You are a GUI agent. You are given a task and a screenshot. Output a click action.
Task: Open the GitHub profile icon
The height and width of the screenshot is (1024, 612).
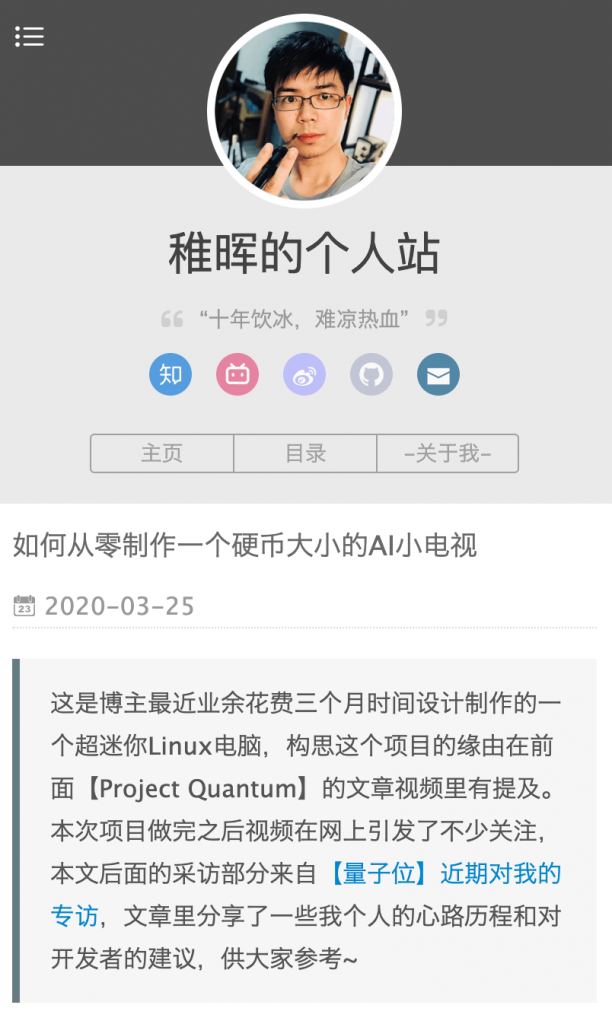tap(371, 375)
